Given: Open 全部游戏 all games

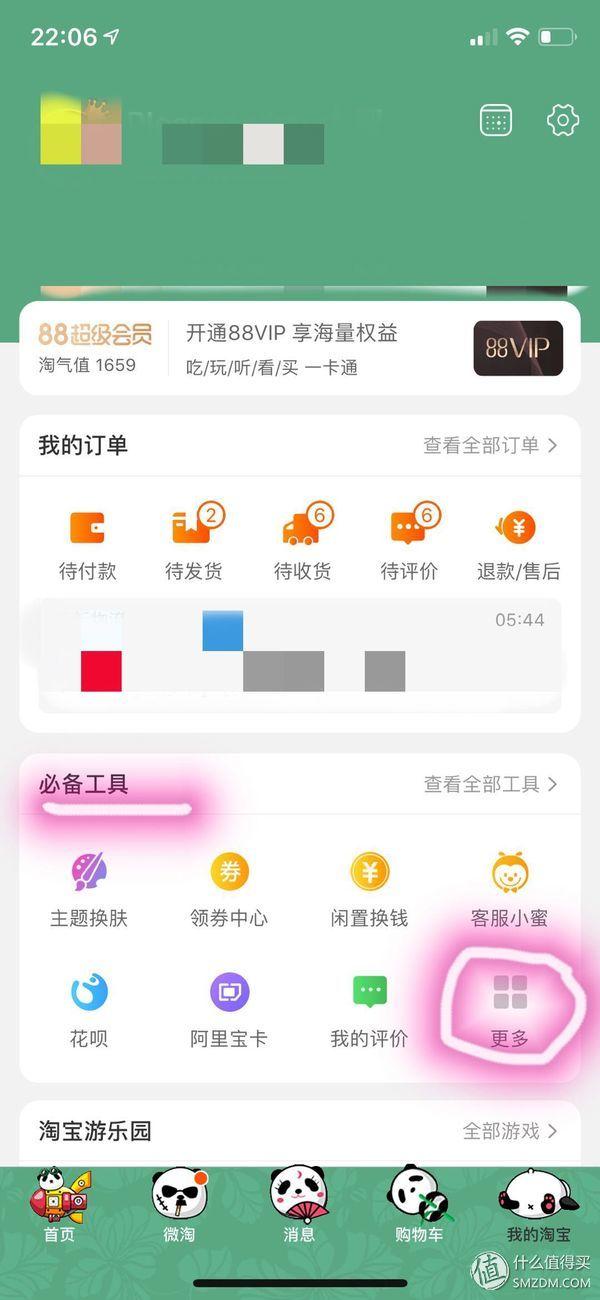Looking at the screenshot, I should click(x=510, y=1131).
